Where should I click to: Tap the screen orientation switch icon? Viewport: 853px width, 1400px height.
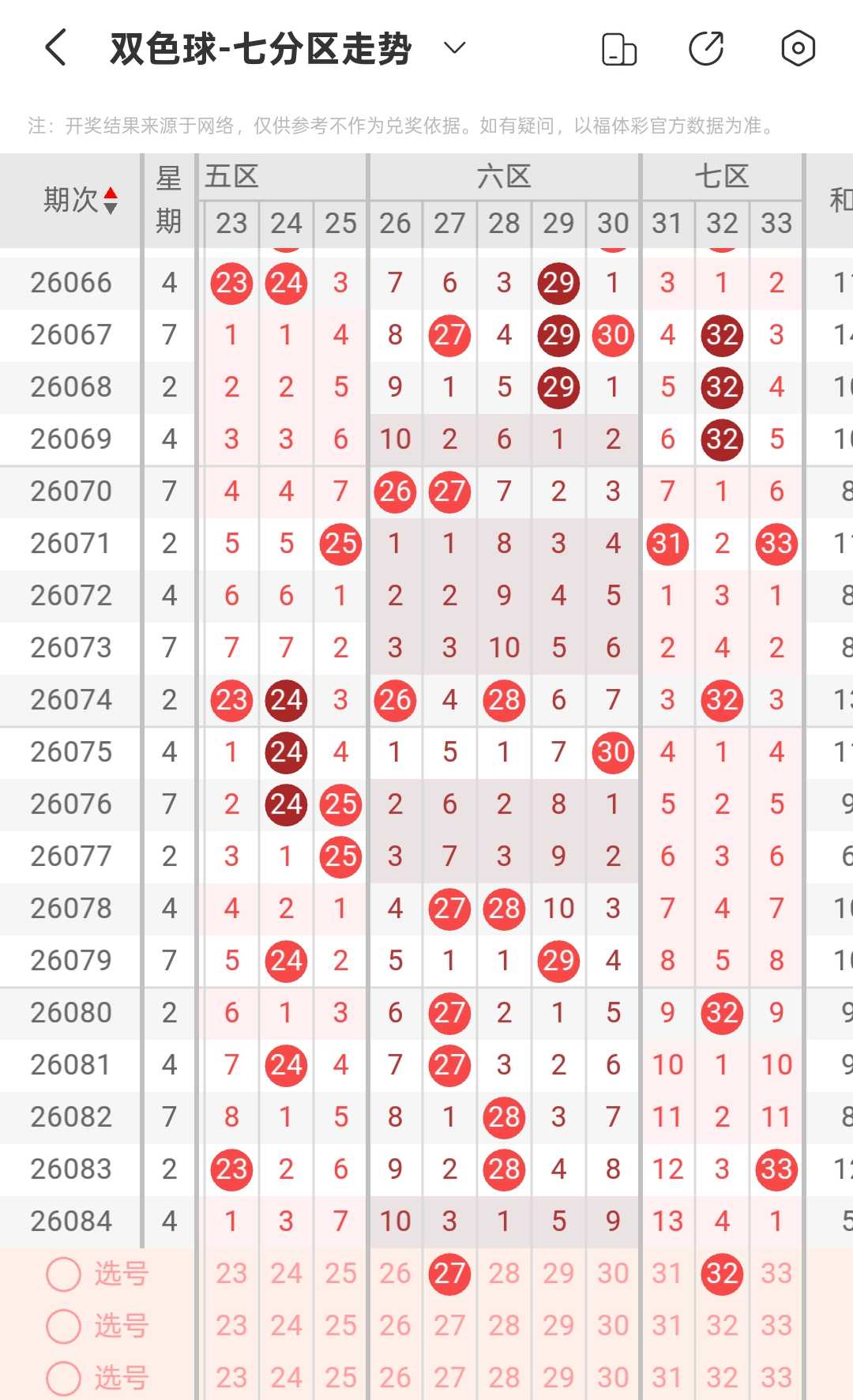619,49
